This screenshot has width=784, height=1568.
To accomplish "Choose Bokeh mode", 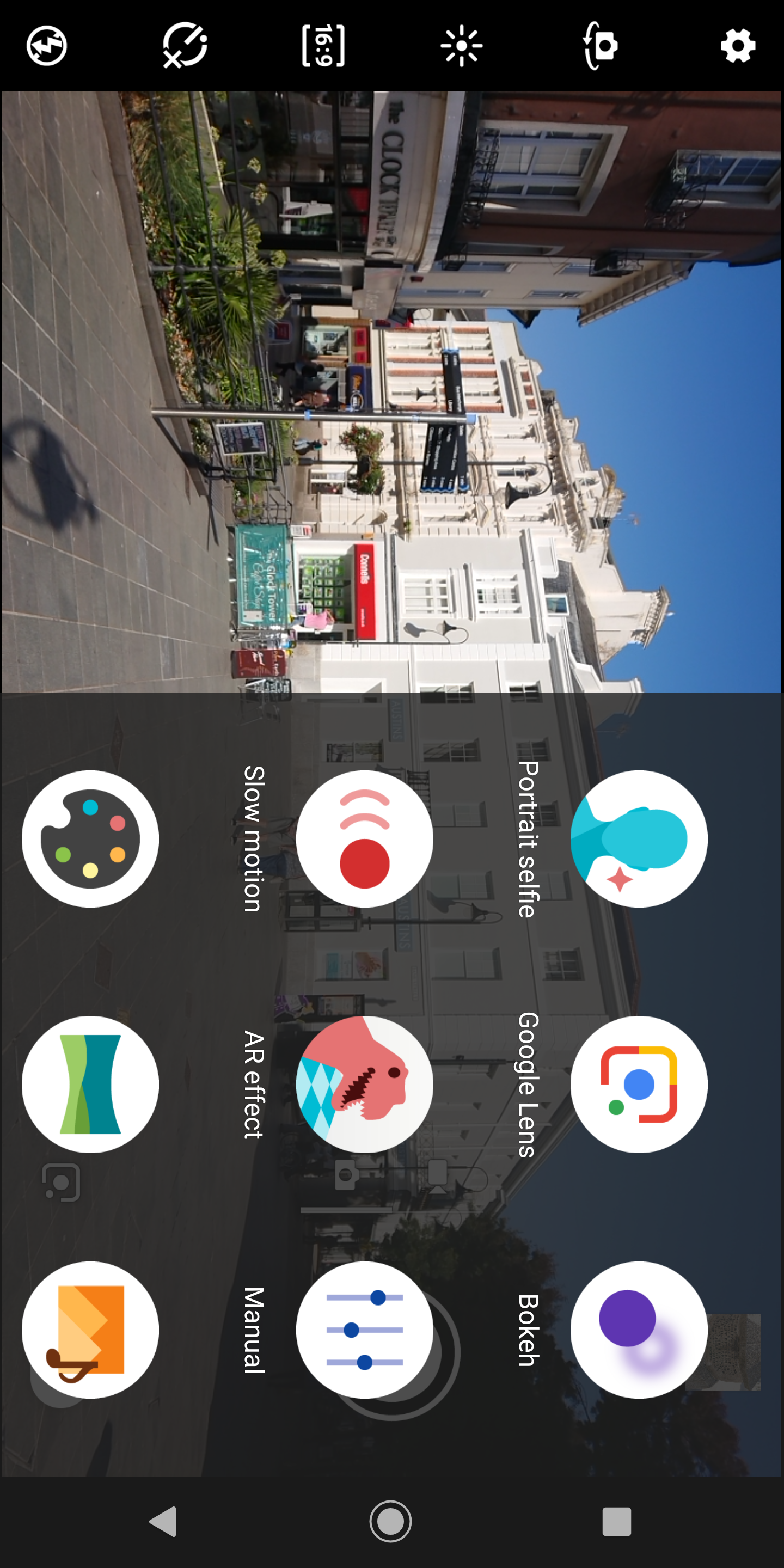I will [x=639, y=1330].
